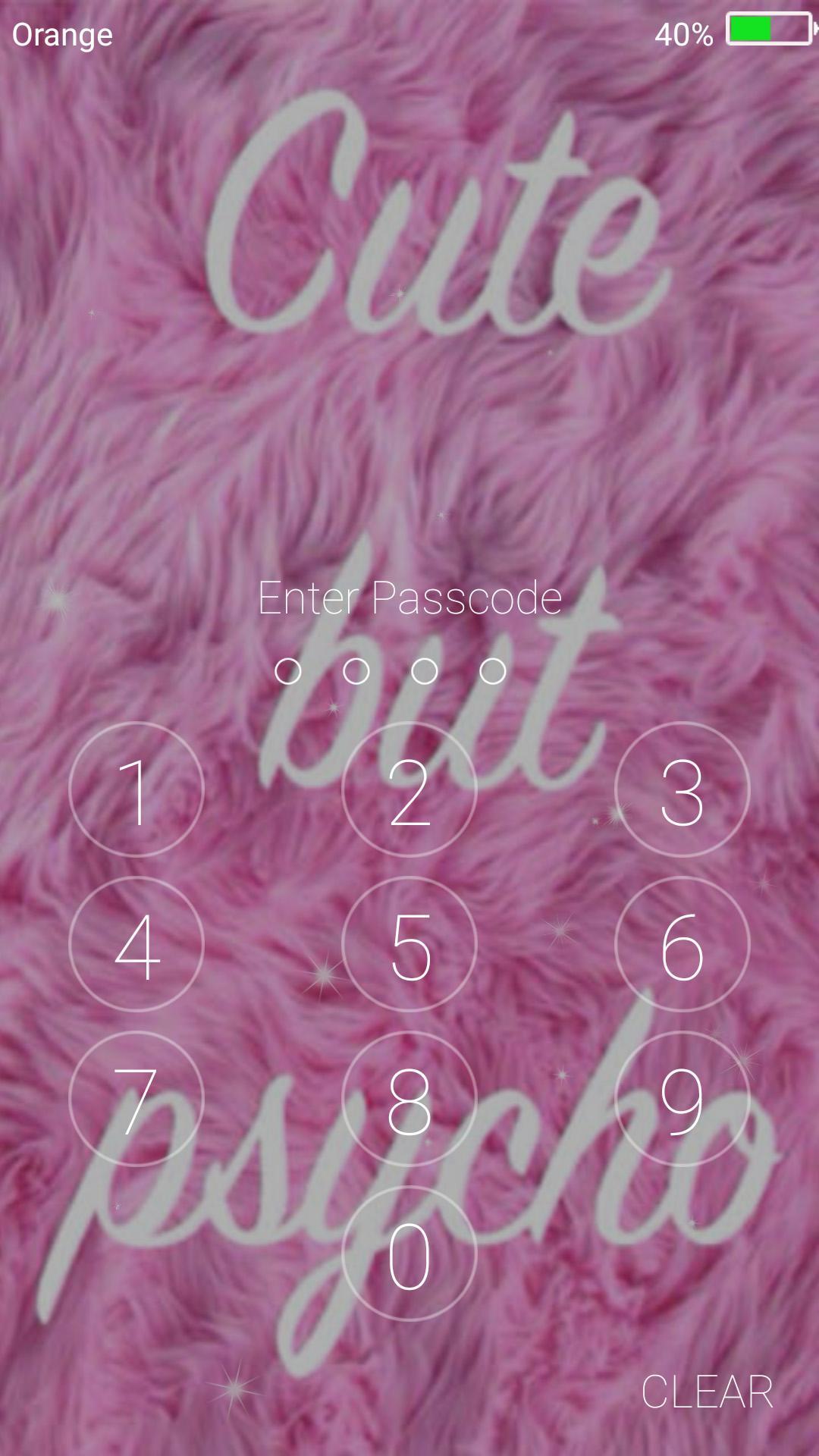Enter digit 2 on the keypad
Viewport: 819px width, 1456px height.
(x=409, y=789)
